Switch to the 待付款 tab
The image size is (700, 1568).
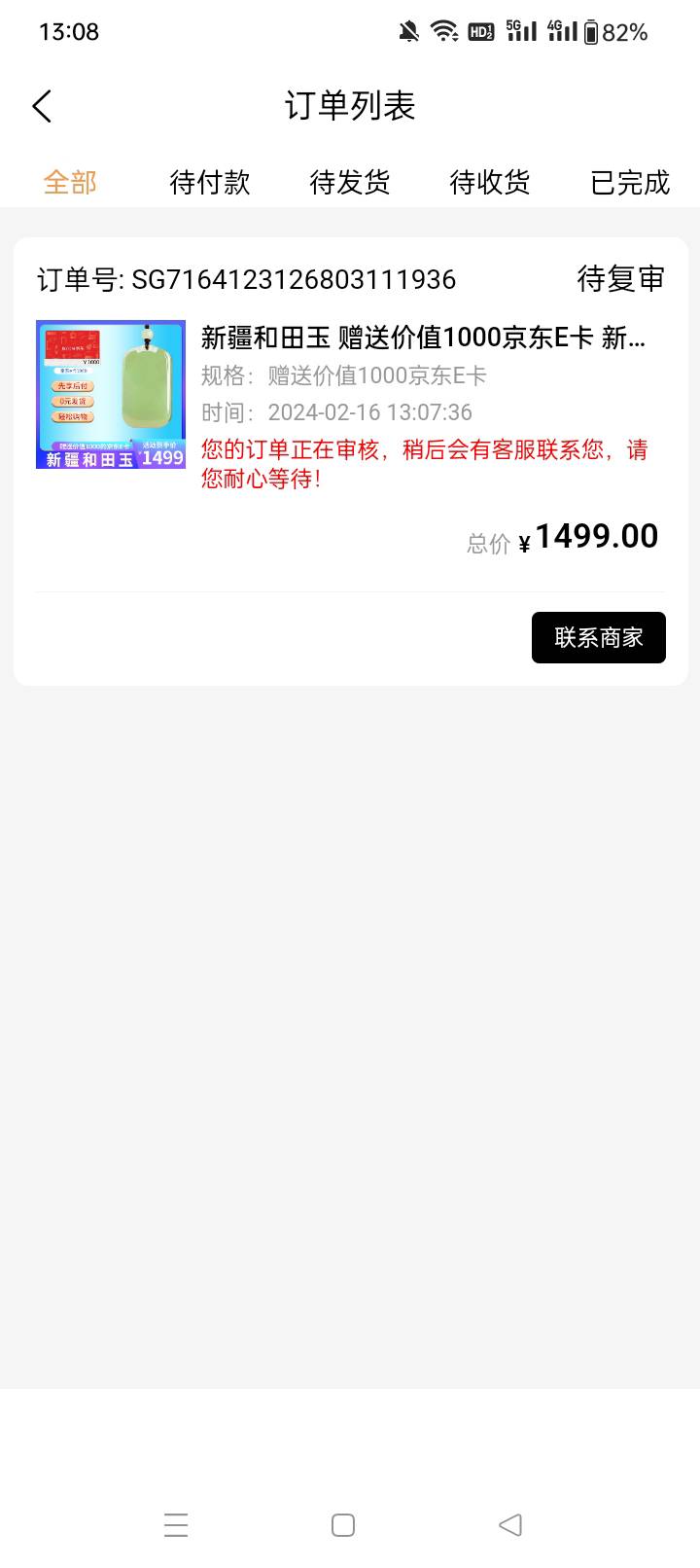click(210, 182)
